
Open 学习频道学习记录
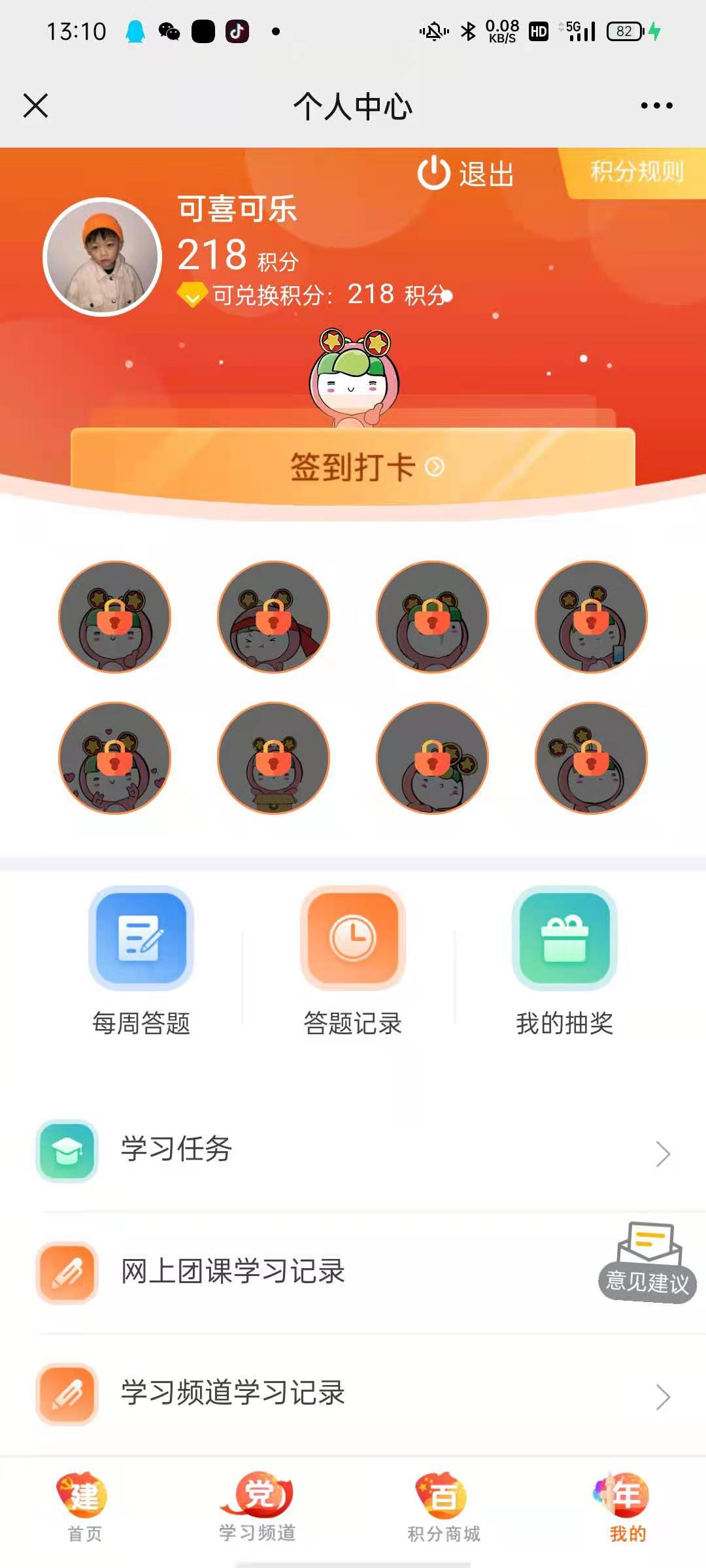(x=353, y=1393)
